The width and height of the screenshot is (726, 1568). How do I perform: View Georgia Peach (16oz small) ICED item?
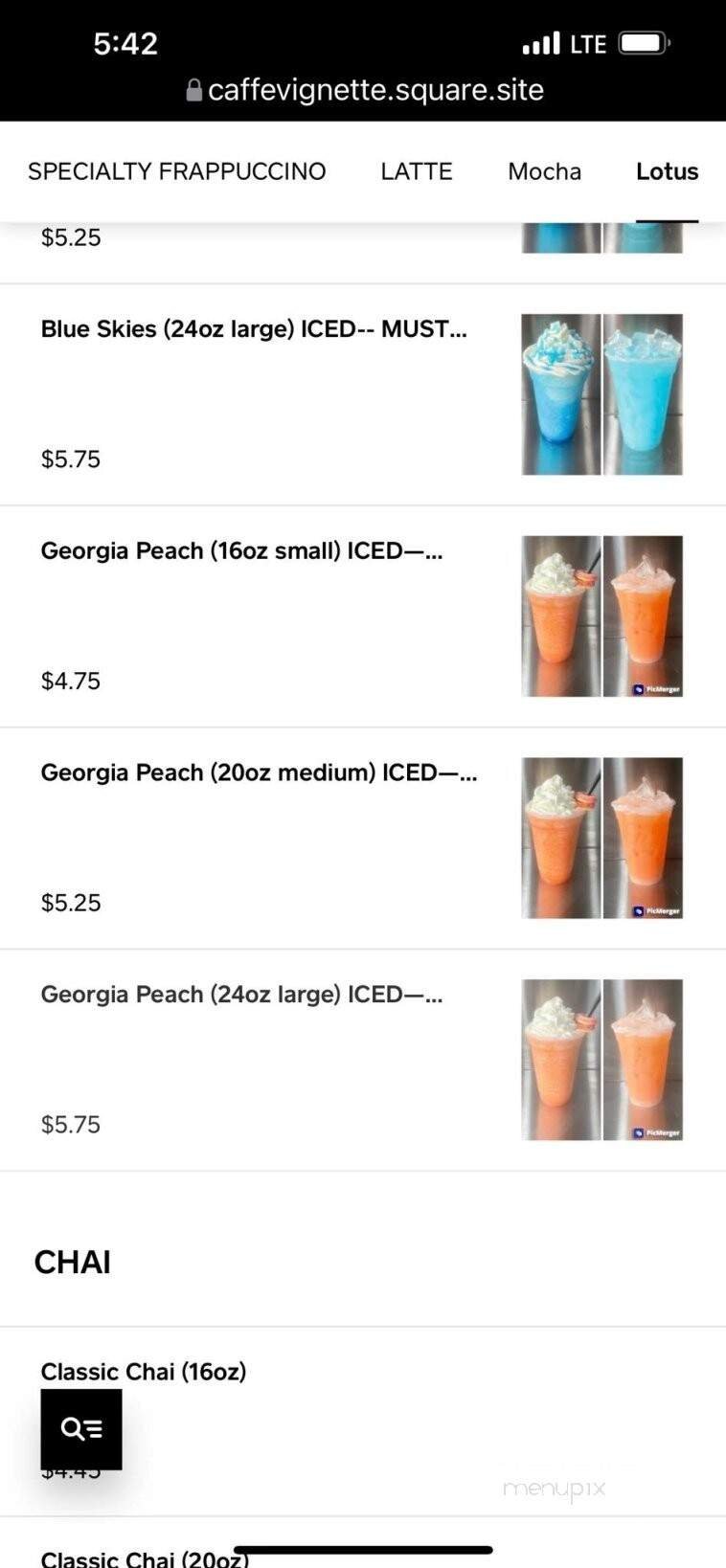(x=241, y=551)
